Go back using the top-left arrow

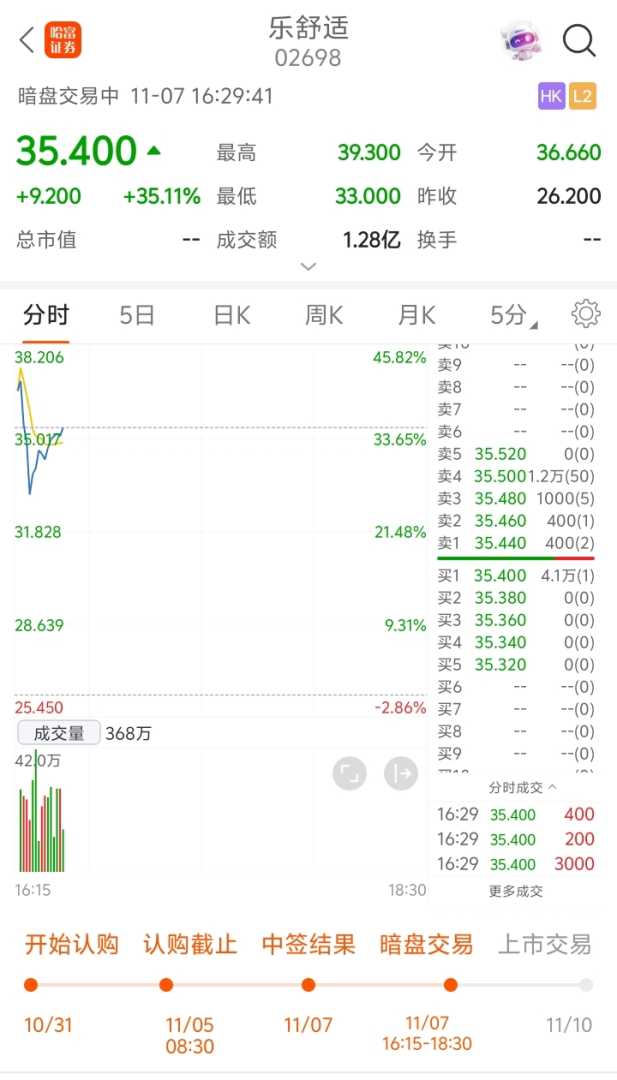point(27,40)
